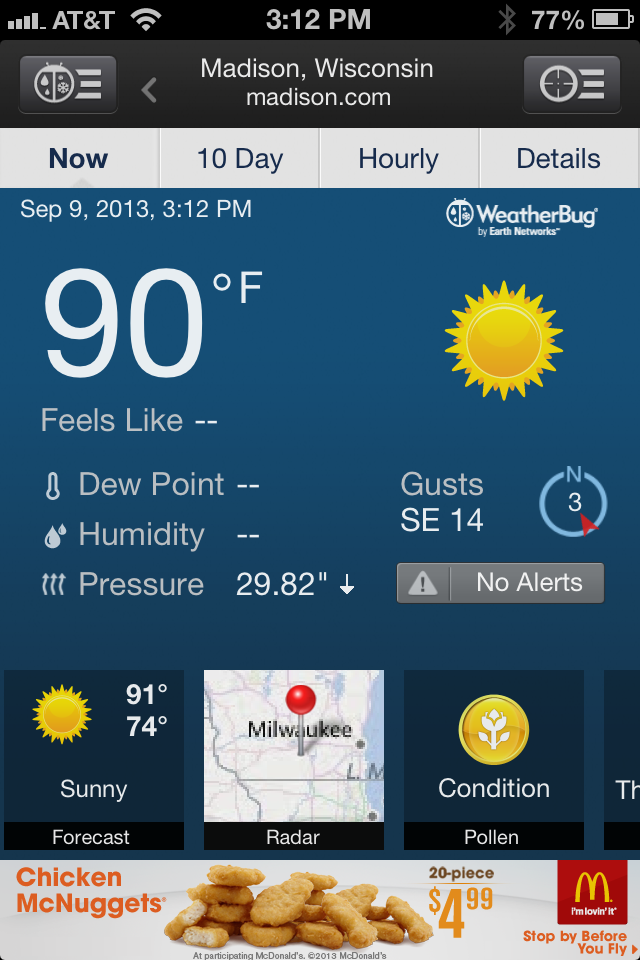Open the Chicken McNuggets ad banner
Viewport: 640px width, 960px height.
pyautogui.click(x=320, y=910)
